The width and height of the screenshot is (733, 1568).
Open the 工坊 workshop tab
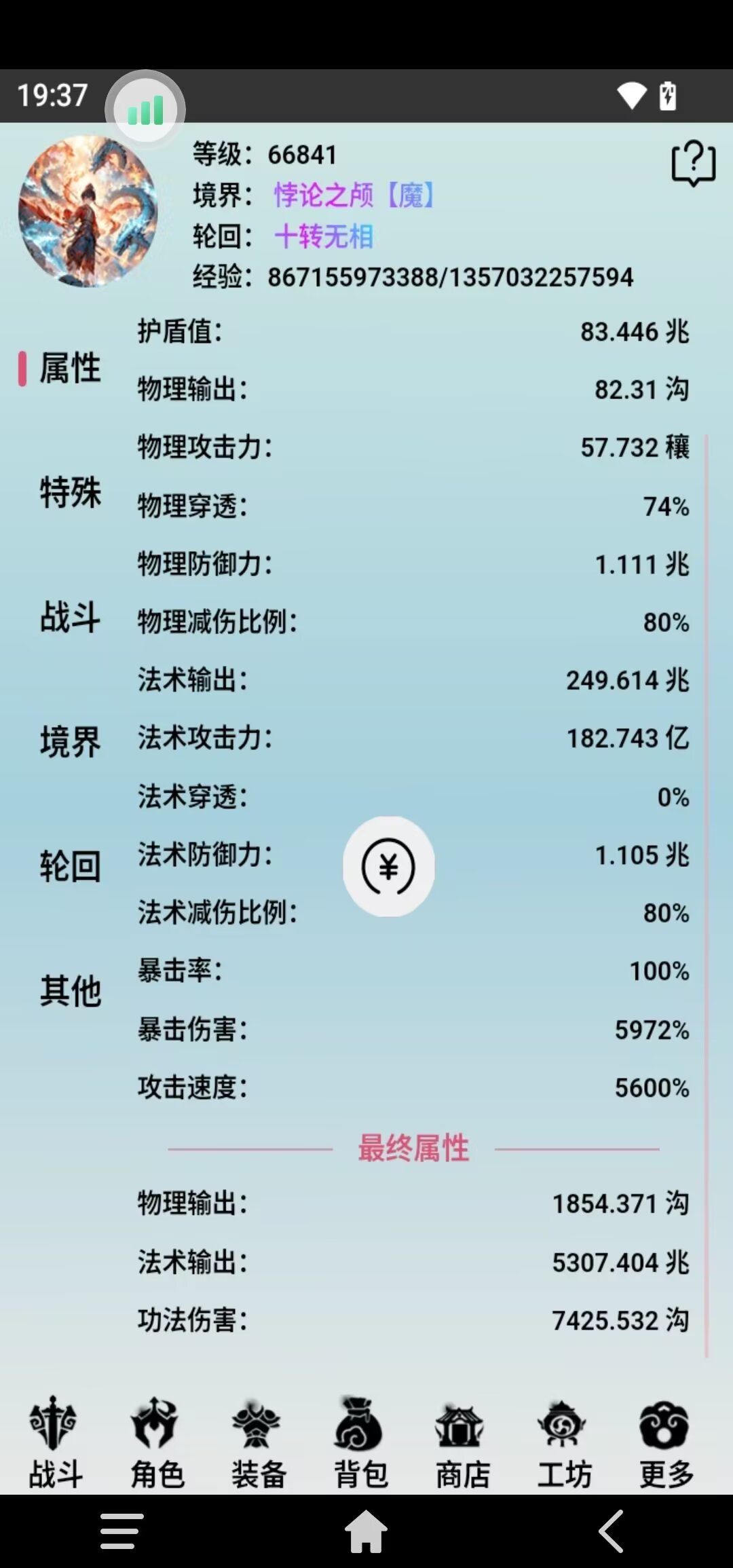point(564,1442)
